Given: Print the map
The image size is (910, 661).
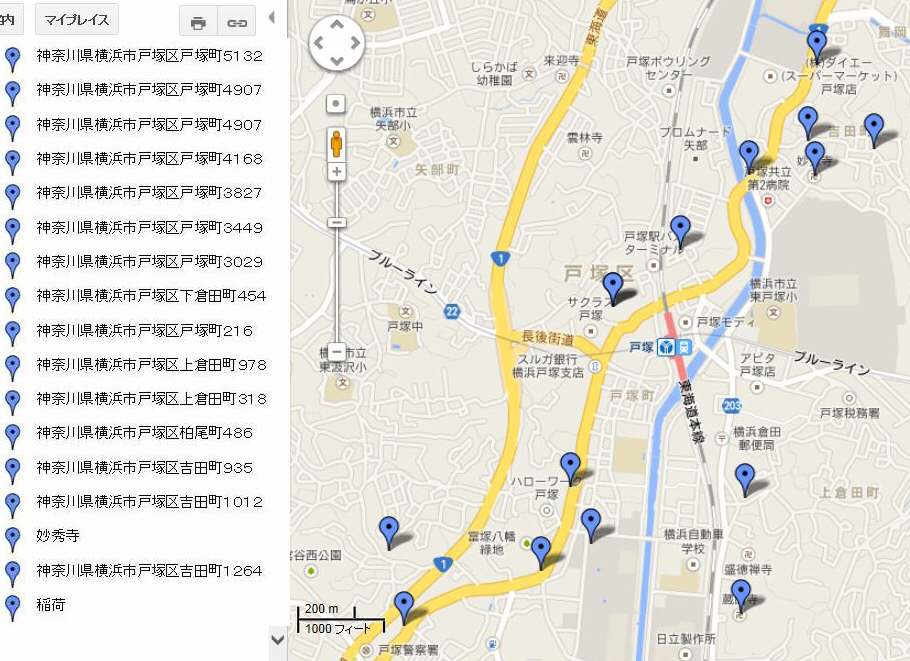Looking at the screenshot, I should (198, 22).
